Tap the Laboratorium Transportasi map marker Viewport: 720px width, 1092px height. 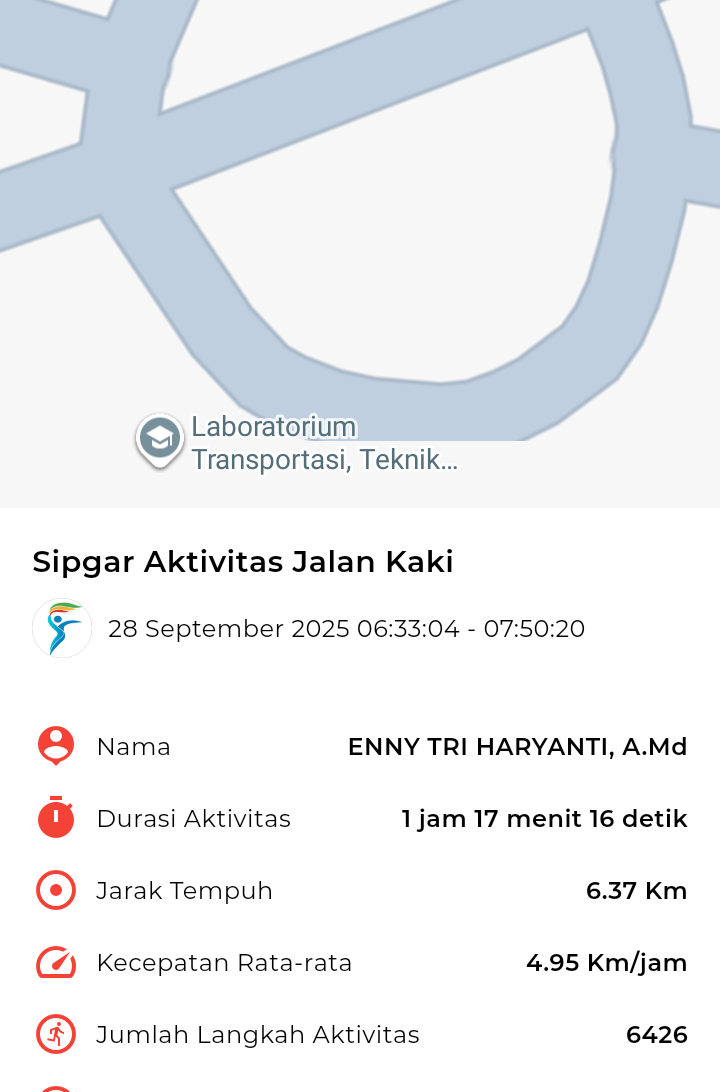coord(160,439)
